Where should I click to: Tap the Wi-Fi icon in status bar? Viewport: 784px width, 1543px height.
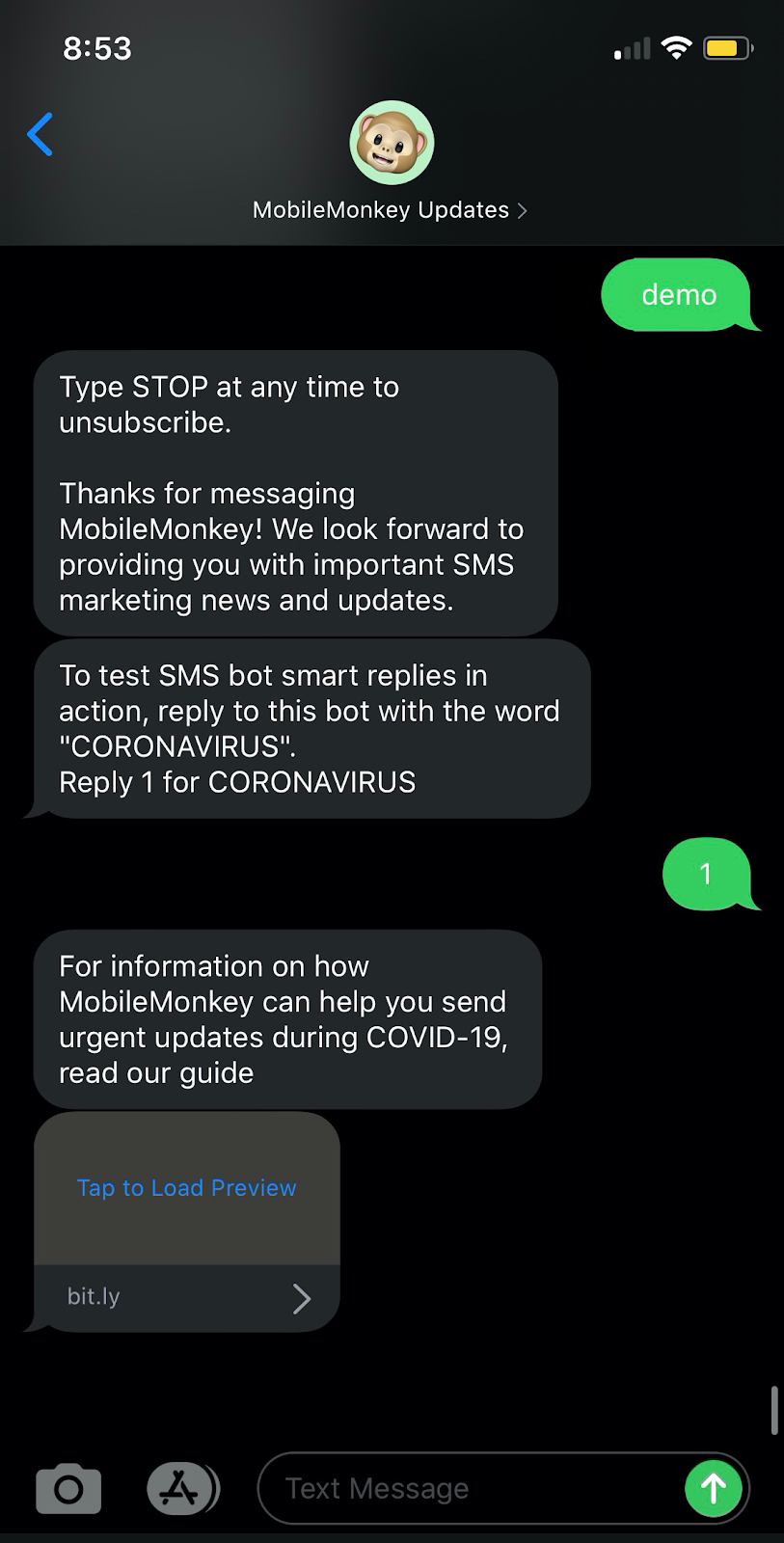(677, 47)
